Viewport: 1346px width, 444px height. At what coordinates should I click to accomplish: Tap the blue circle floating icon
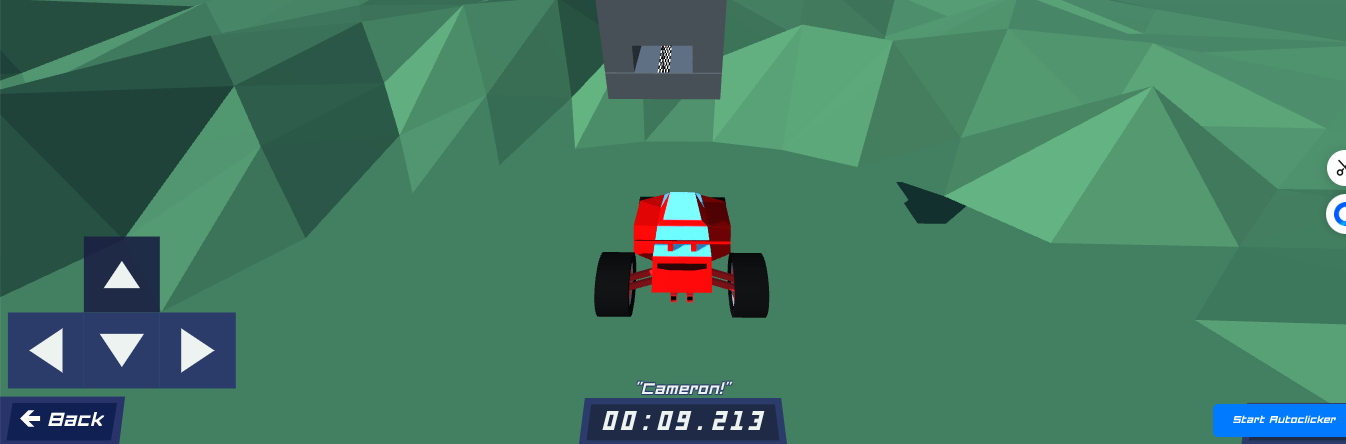pos(1339,214)
